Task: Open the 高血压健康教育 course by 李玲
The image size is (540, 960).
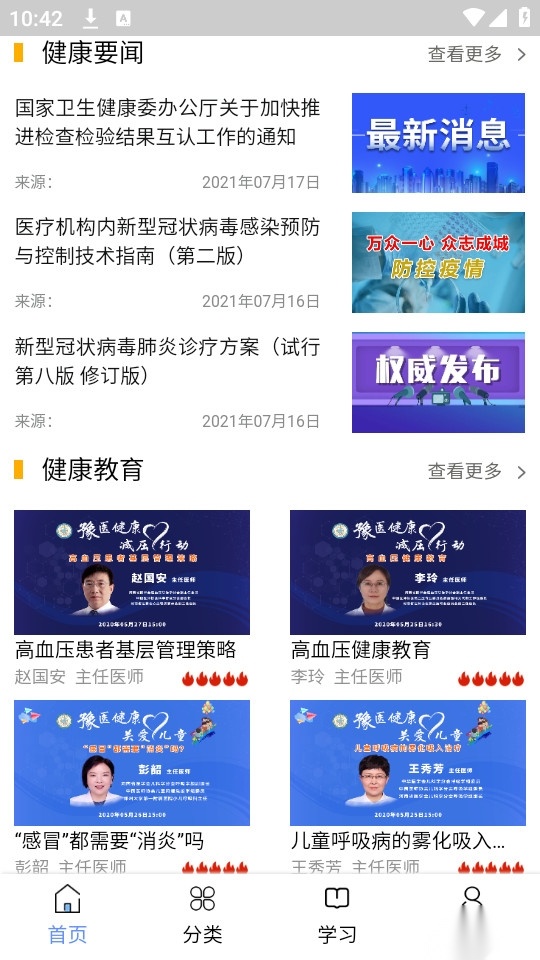Action: point(408,598)
